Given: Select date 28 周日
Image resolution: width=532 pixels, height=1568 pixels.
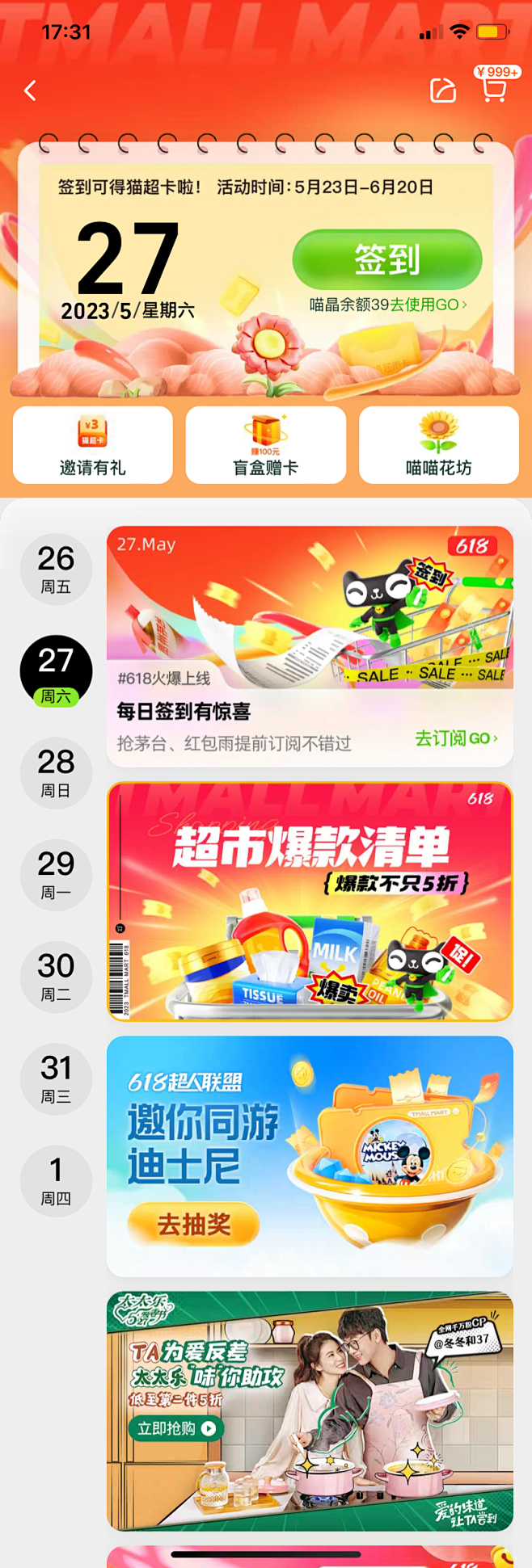Looking at the screenshot, I should pyautogui.click(x=56, y=773).
